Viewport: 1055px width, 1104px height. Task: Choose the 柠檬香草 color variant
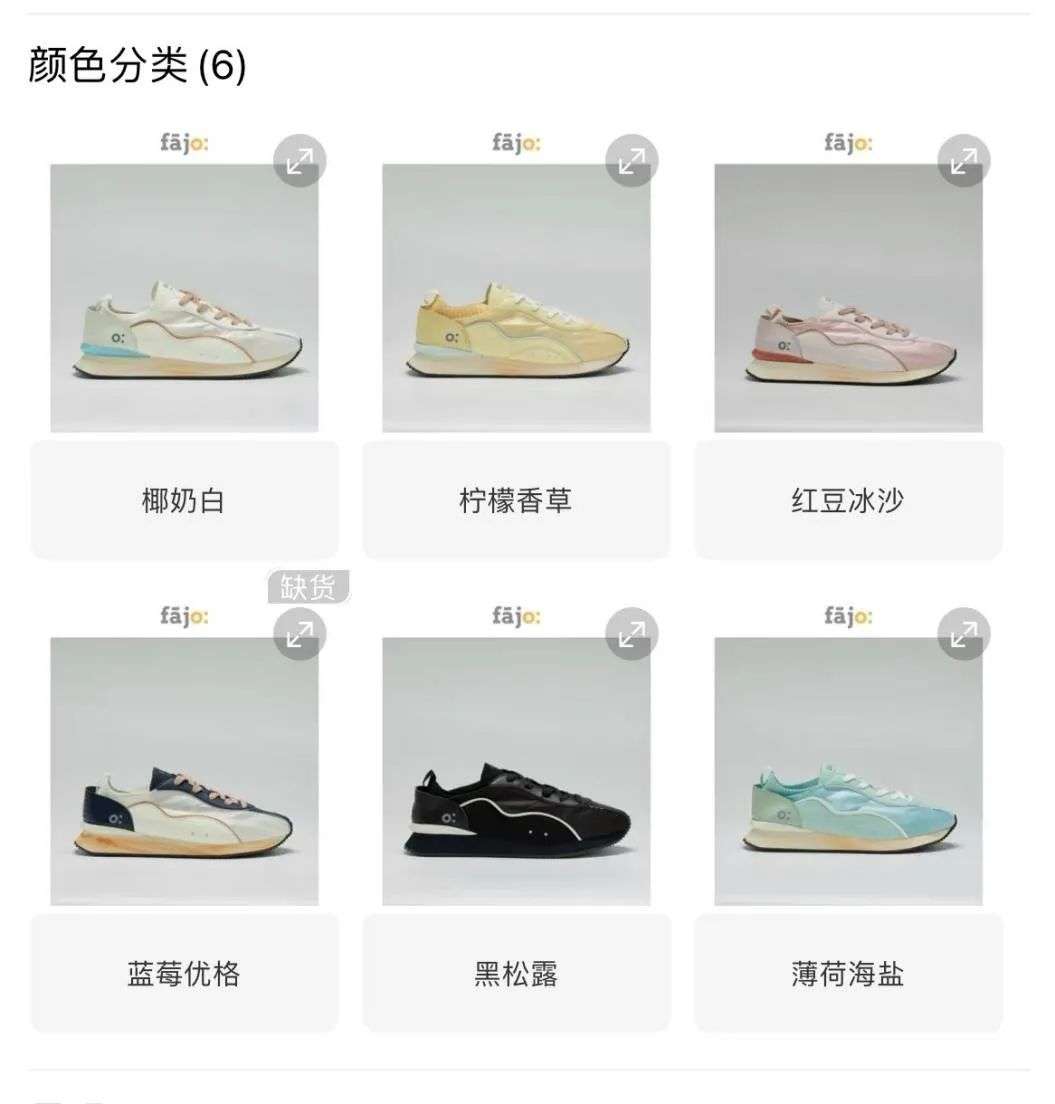[x=516, y=499]
